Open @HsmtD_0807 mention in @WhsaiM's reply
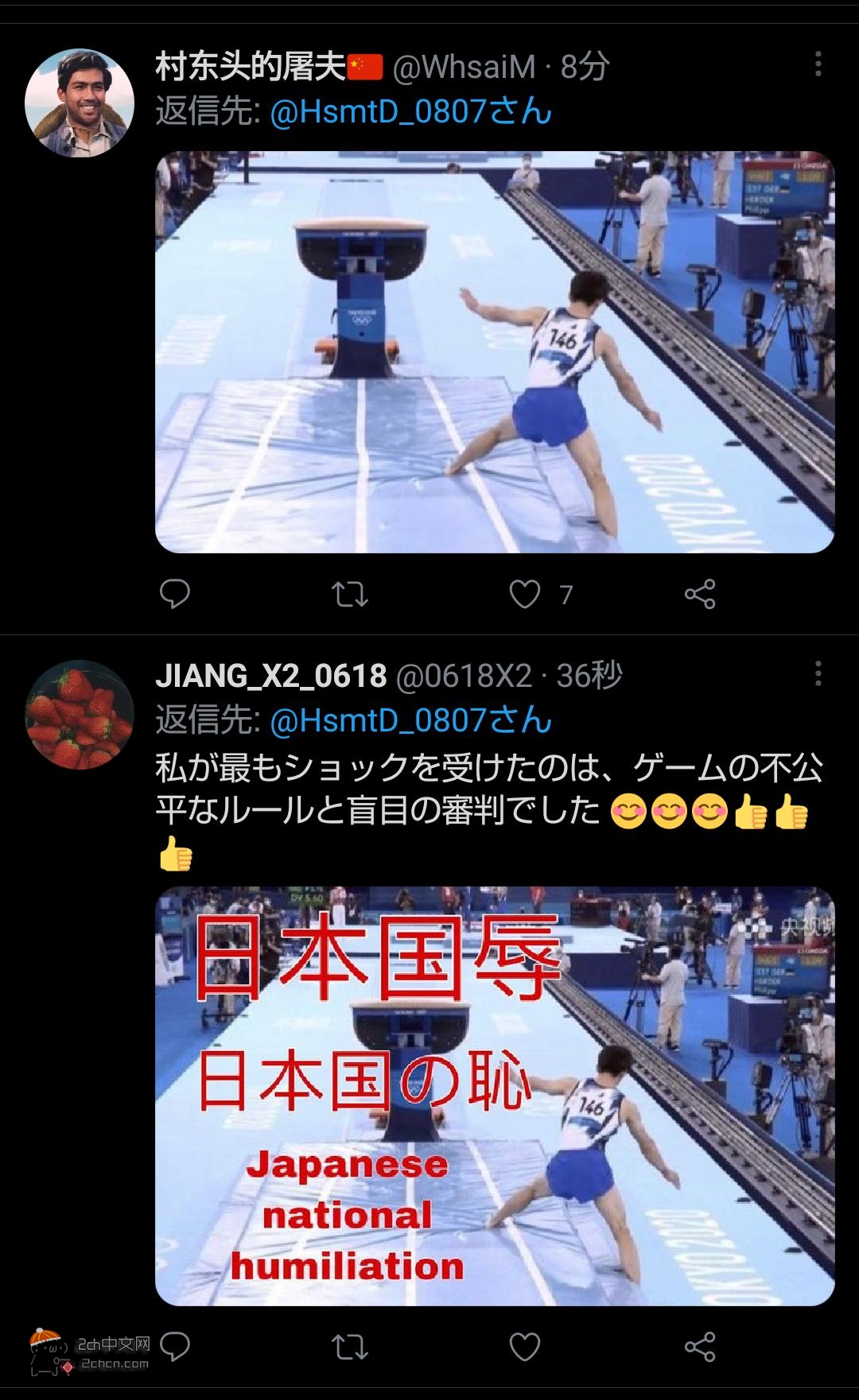This screenshot has width=859, height=1400. tap(410, 111)
